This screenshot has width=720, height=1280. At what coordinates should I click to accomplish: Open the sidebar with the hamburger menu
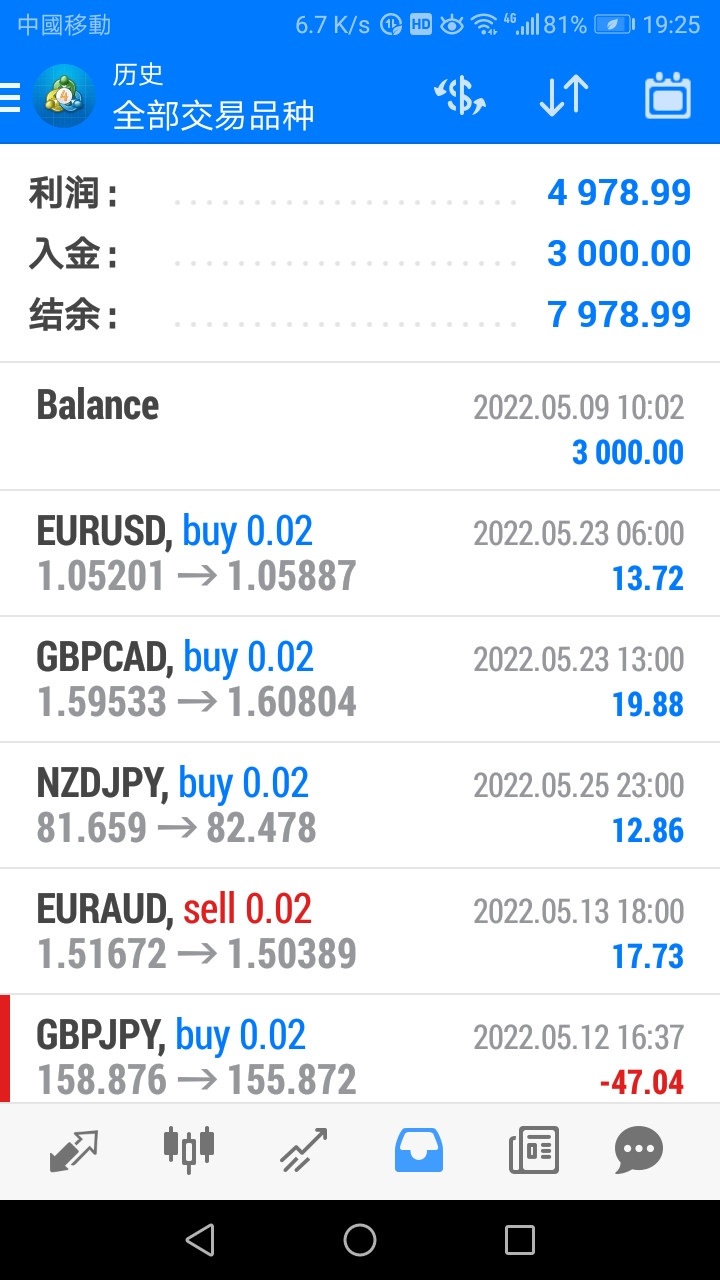click(13, 97)
